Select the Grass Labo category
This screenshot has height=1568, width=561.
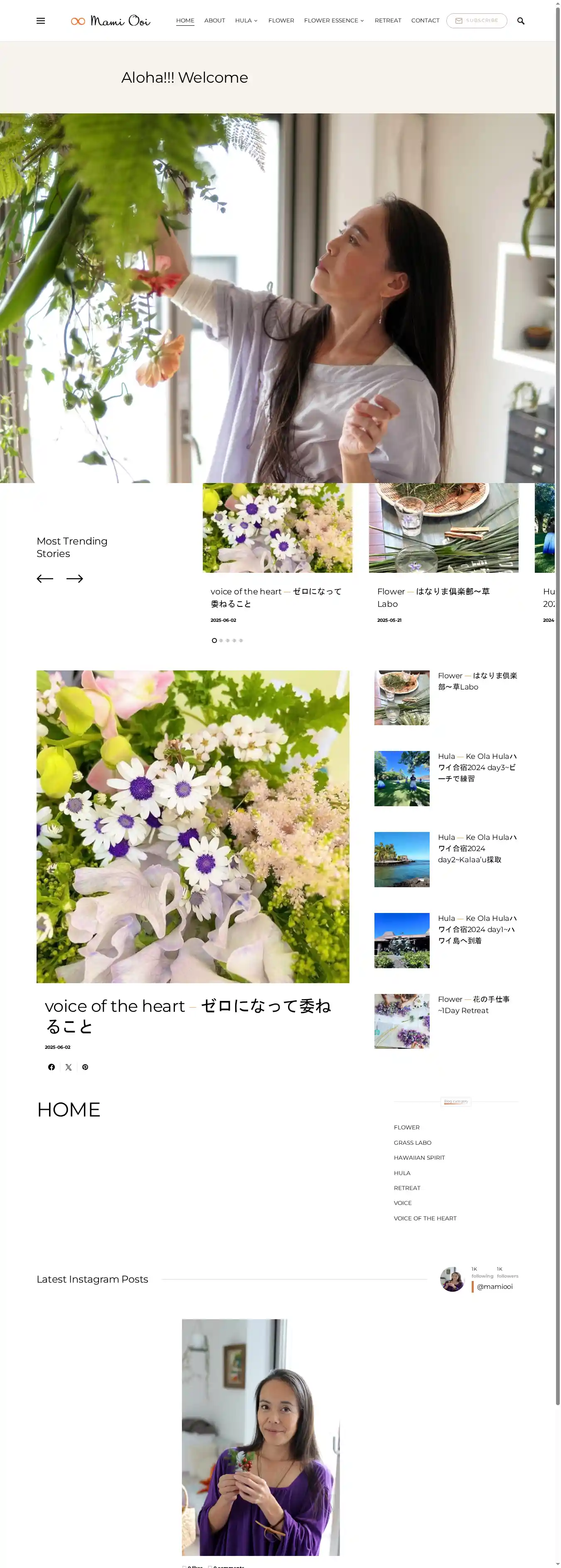tap(412, 1143)
